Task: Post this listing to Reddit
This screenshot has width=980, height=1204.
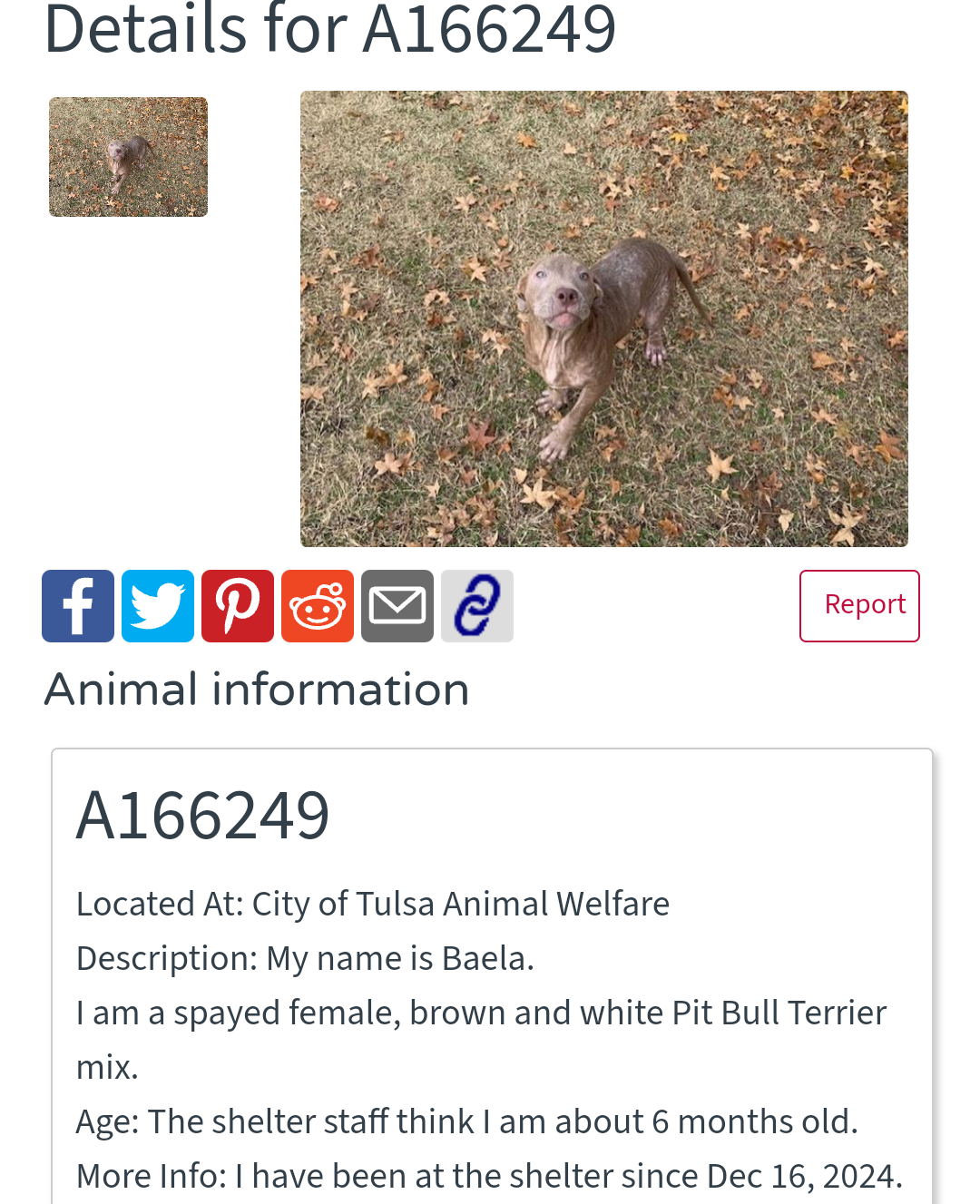Action: tap(318, 606)
